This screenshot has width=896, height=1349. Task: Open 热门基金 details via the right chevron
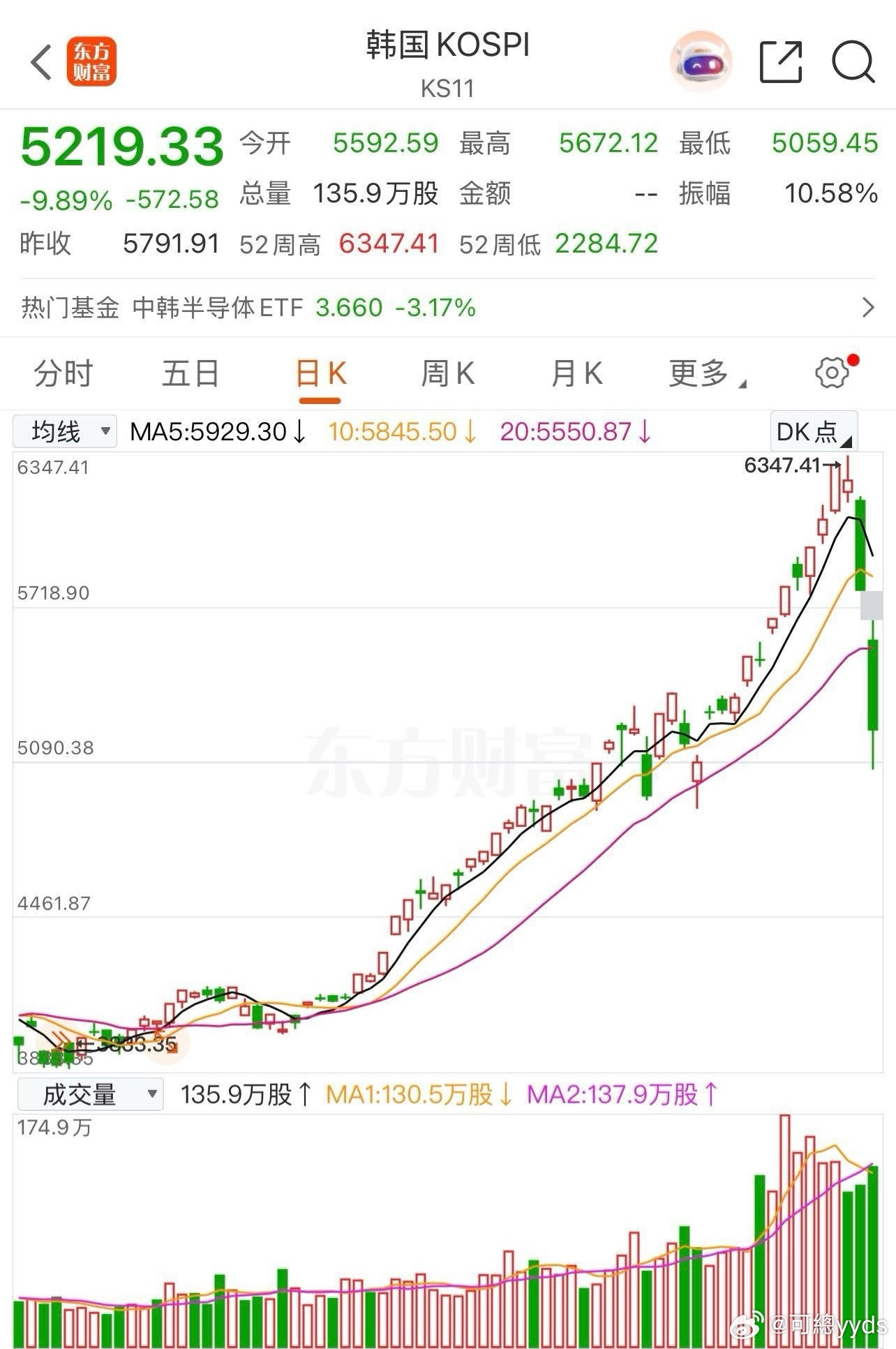click(x=867, y=306)
